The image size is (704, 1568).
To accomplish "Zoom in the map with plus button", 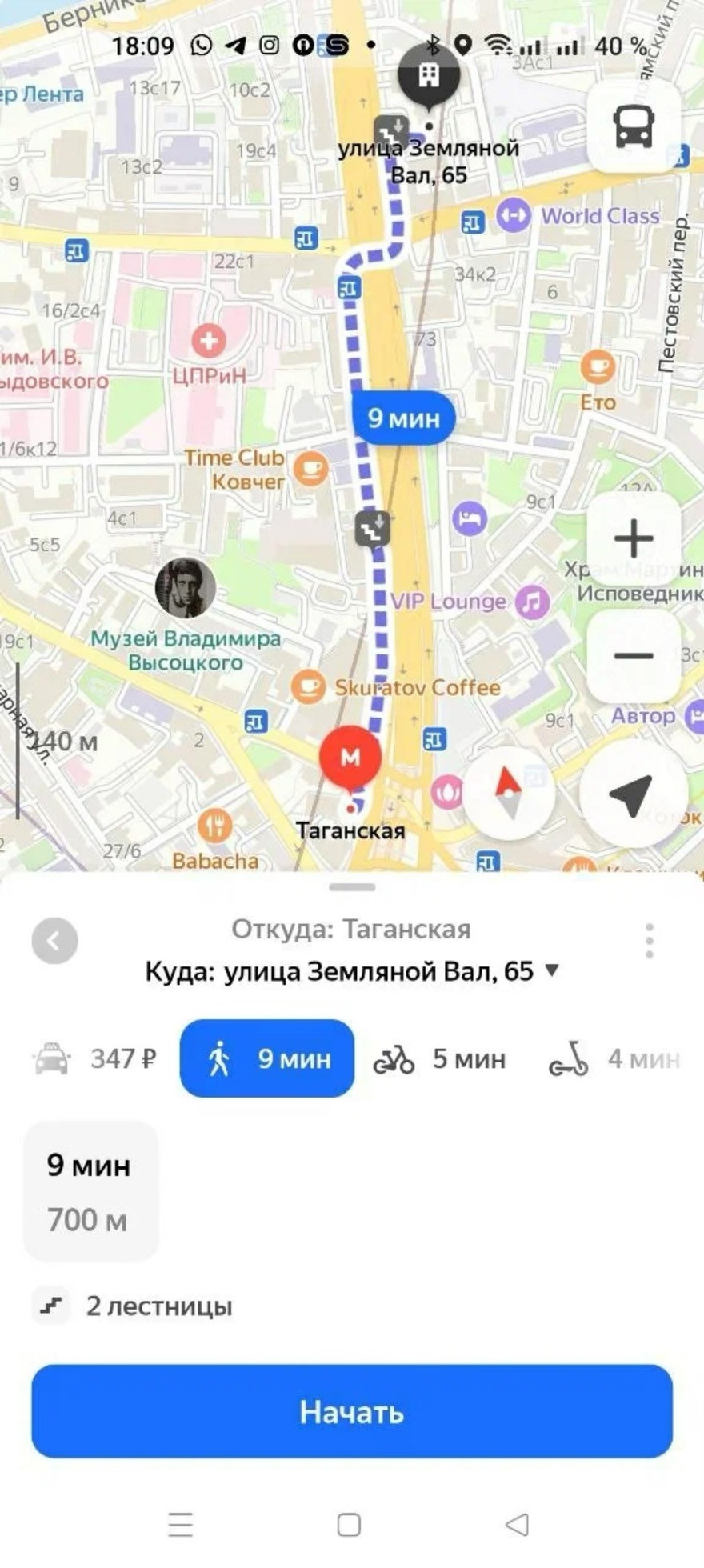I will (x=634, y=538).
